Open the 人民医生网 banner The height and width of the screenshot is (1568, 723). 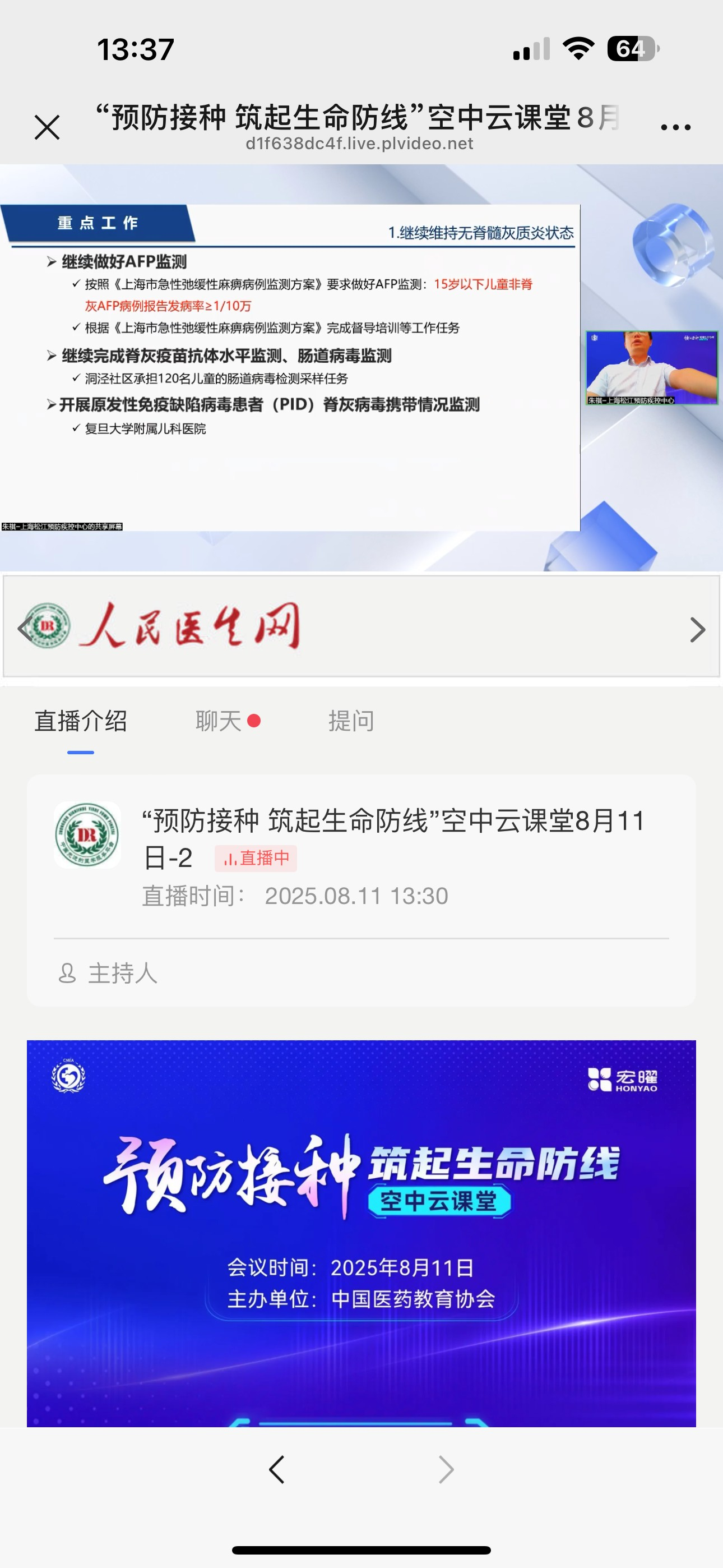coord(361,626)
